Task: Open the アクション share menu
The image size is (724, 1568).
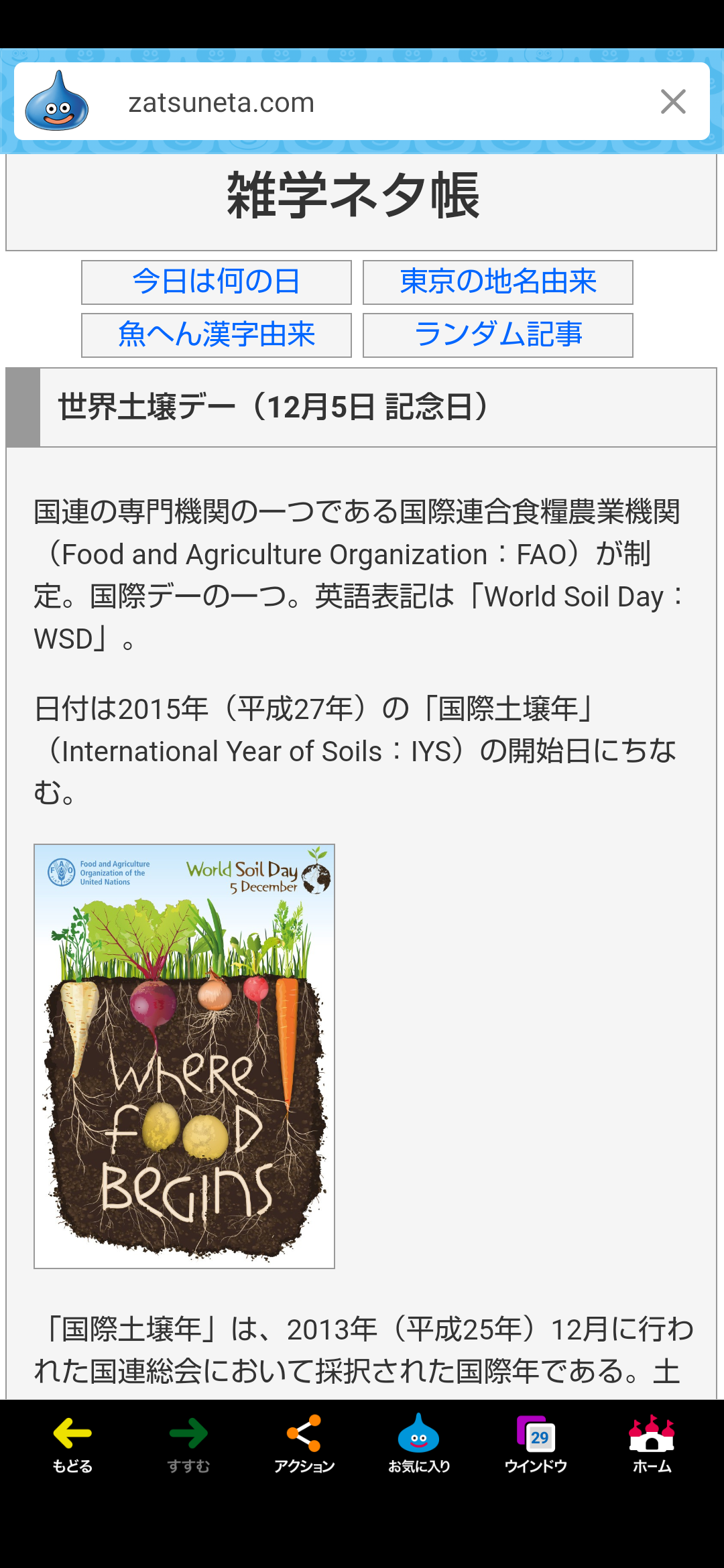Action: coord(304,1444)
